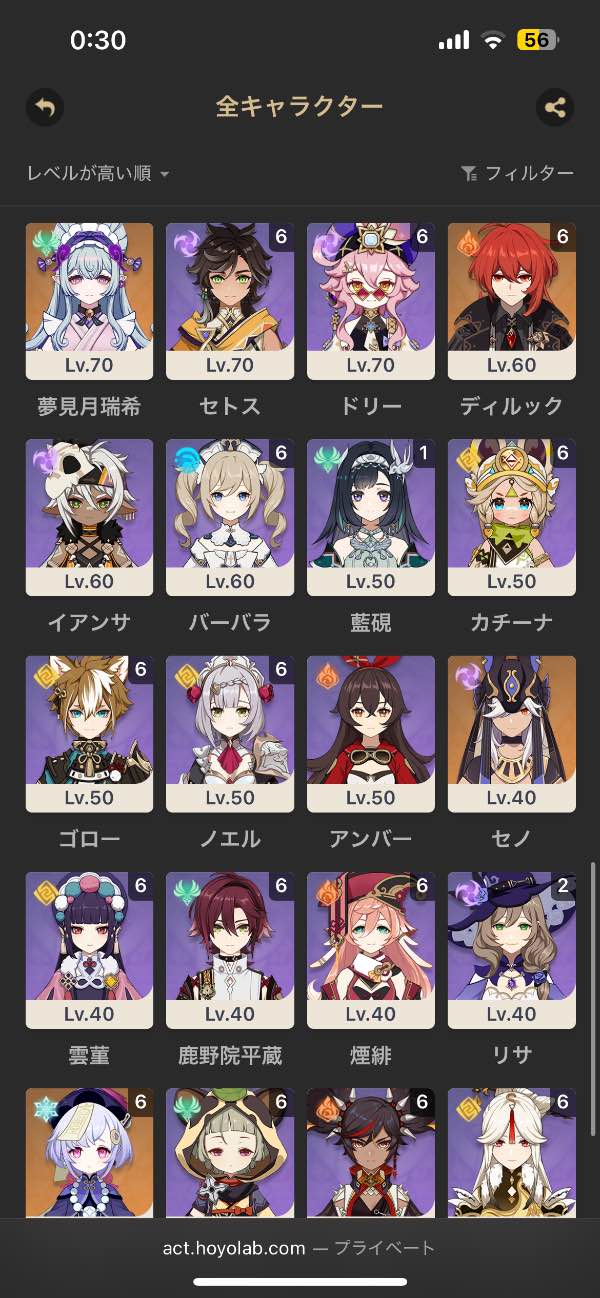View ドリー character details
Screen dimensions: 600x1298
point(371,301)
